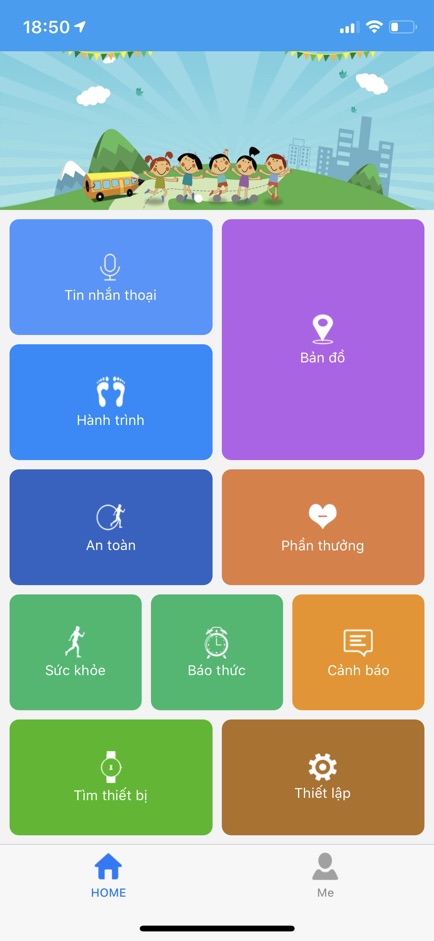The image size is (434, 941).
Task: Open Thiết lập settings tile
Action: (323, 777)
